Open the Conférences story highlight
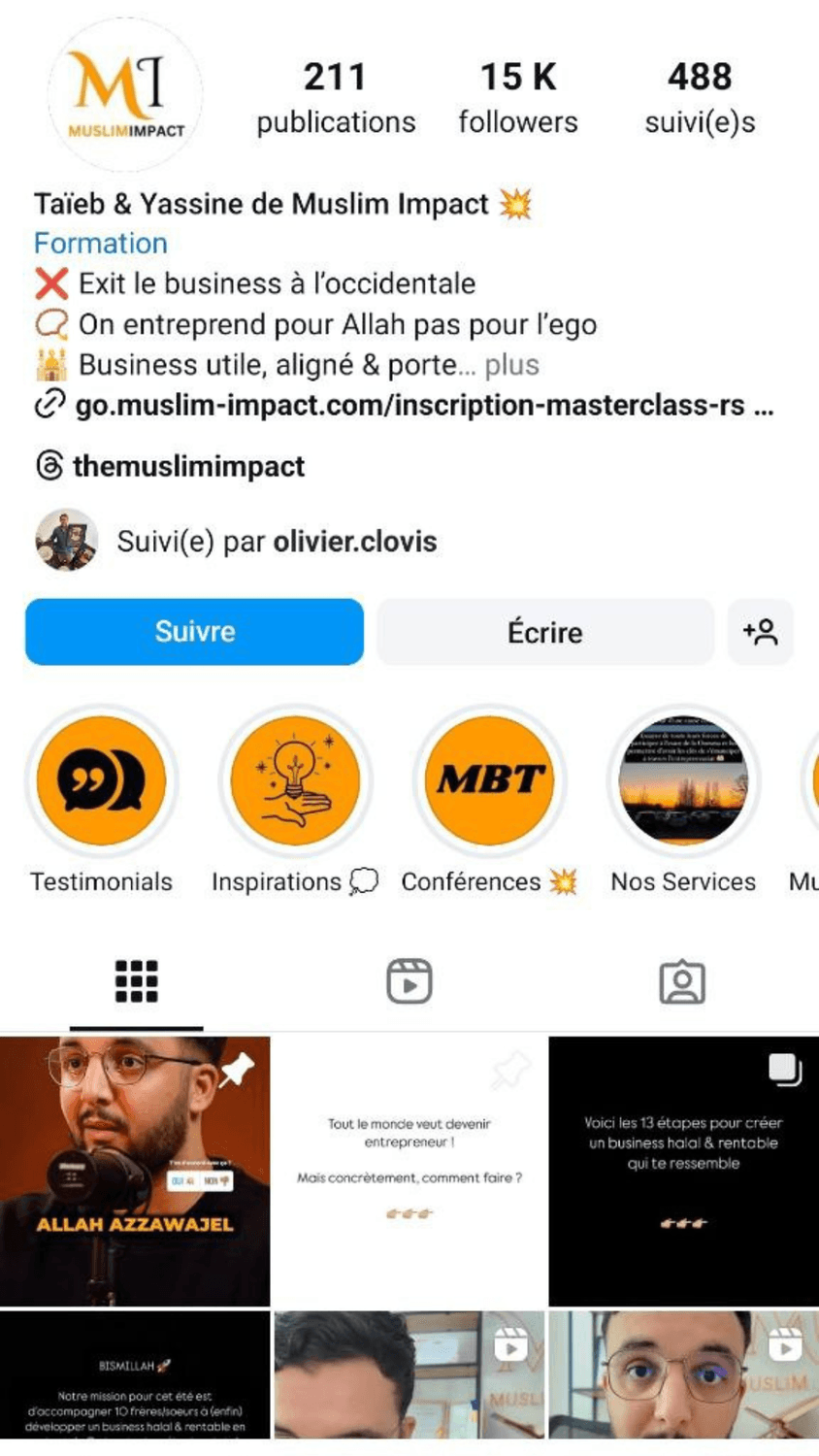 coord(489,780)
